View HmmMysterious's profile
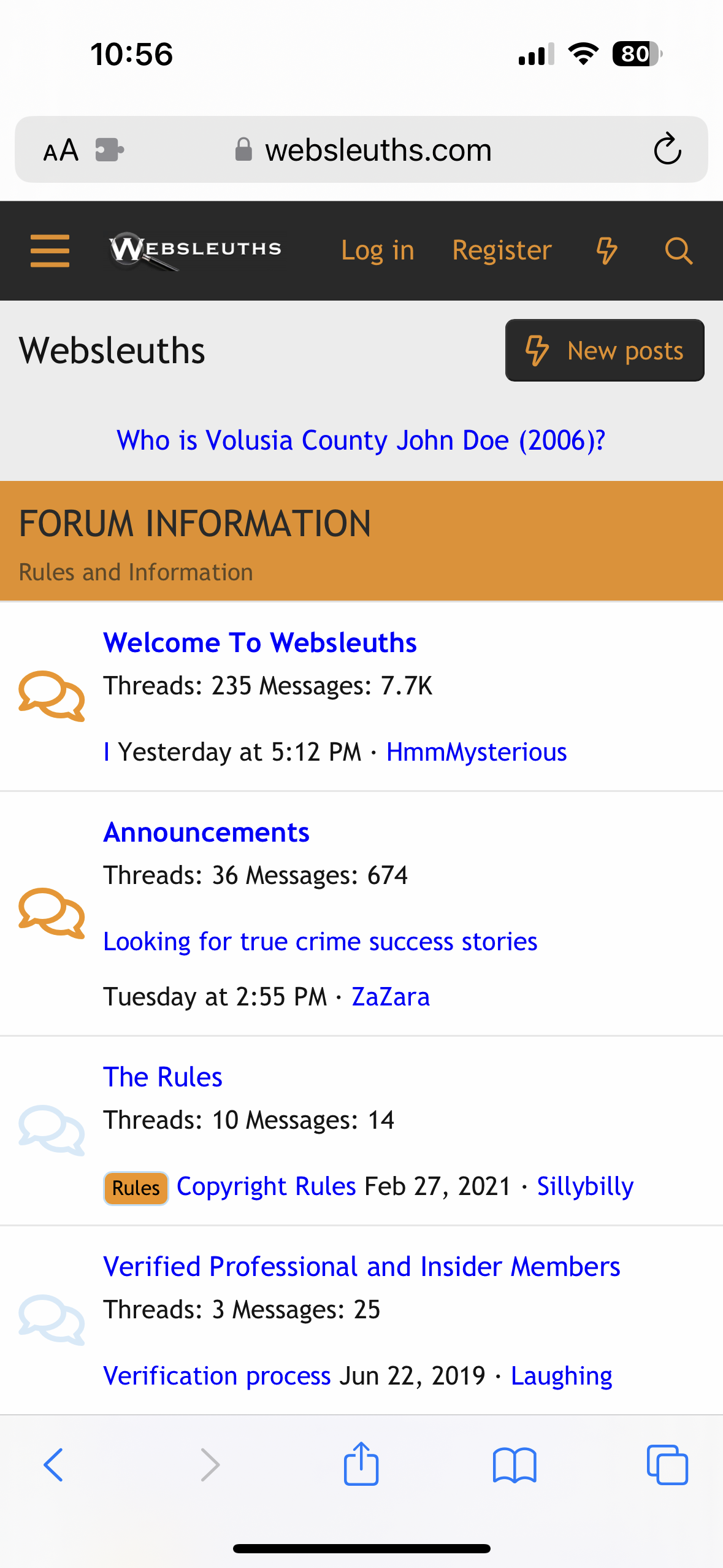This screenshot has height=1568, width=723. (x=476, y=751)
